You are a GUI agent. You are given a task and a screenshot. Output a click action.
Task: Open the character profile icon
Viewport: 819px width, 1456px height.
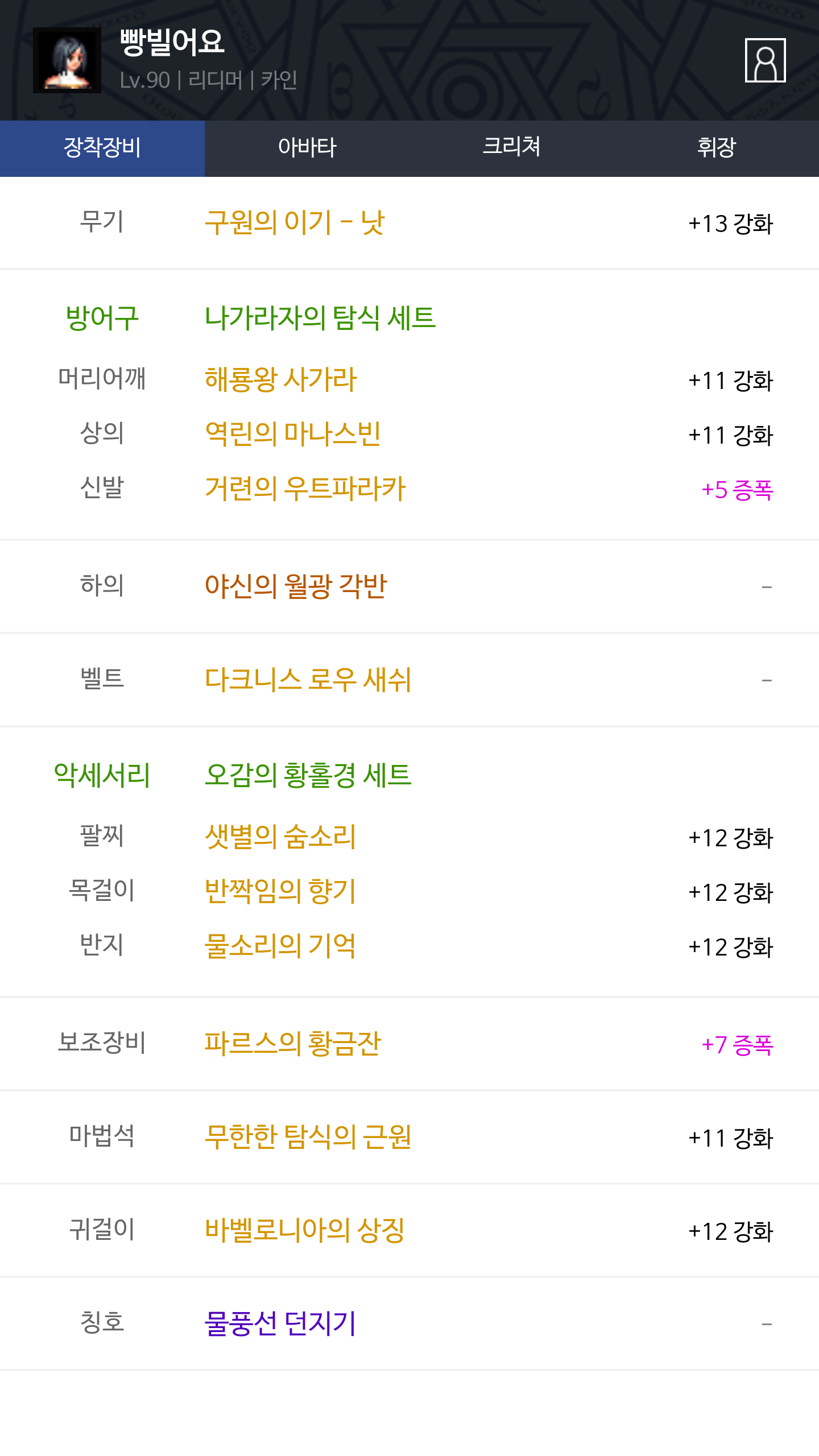tap(765, 60)
